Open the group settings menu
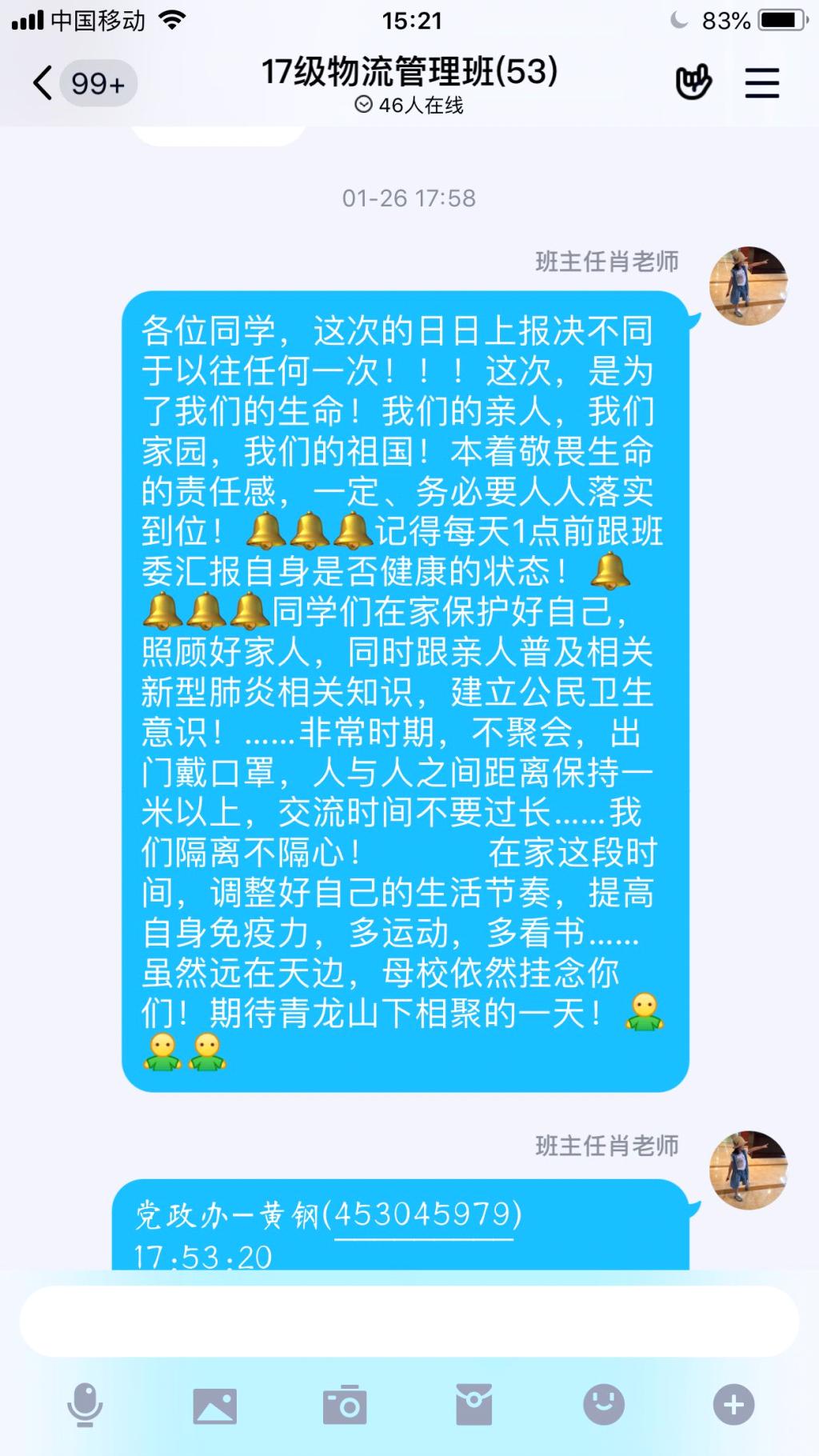This screenshot has width=819, height=1456. 761,82
